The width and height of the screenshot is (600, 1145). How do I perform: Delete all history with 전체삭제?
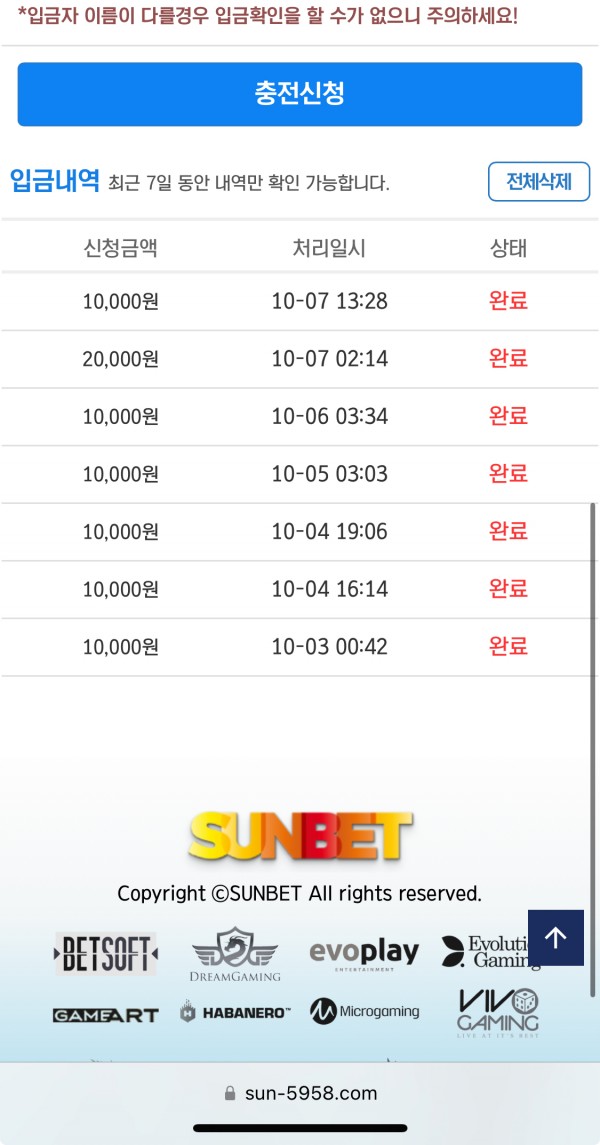point(539,182)
